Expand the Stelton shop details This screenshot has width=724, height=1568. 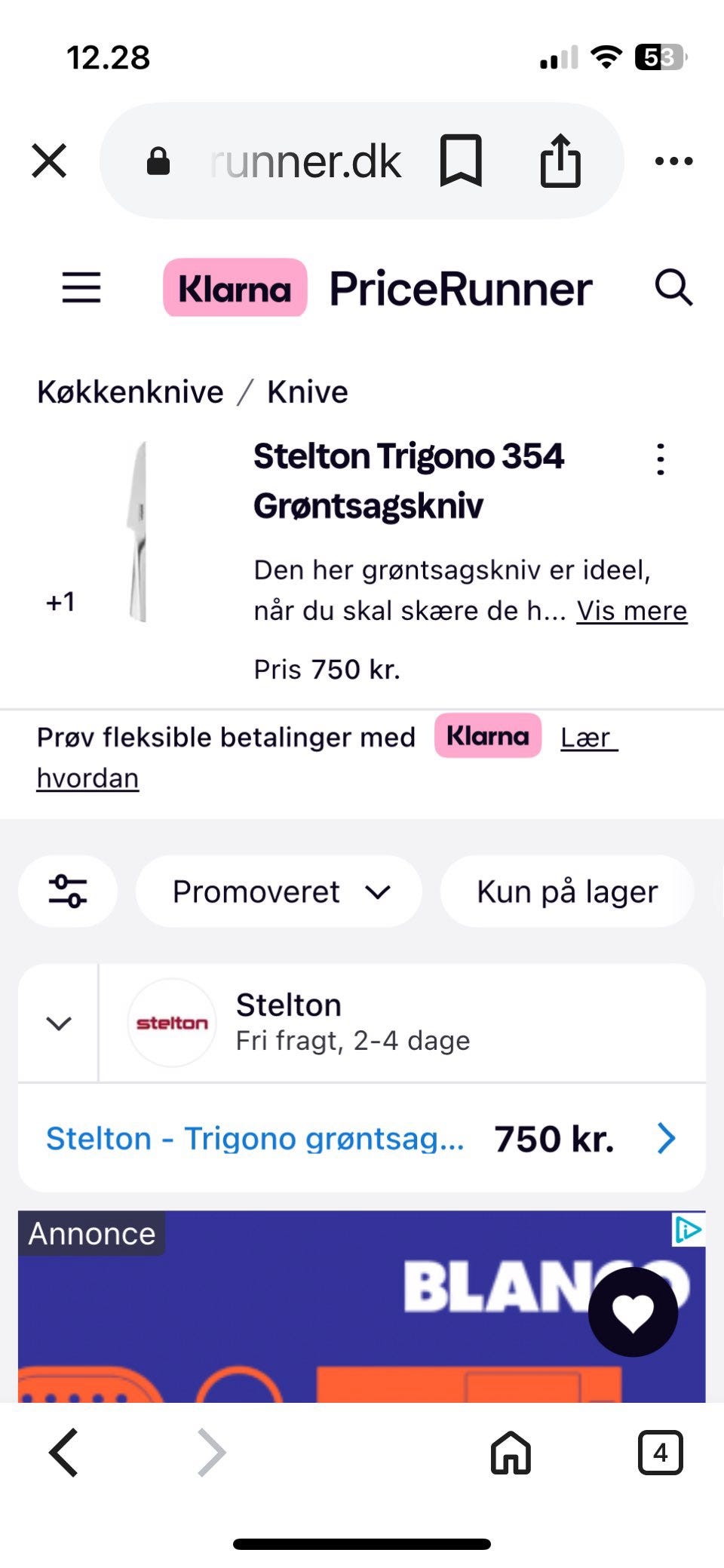tap(59, 1023)
